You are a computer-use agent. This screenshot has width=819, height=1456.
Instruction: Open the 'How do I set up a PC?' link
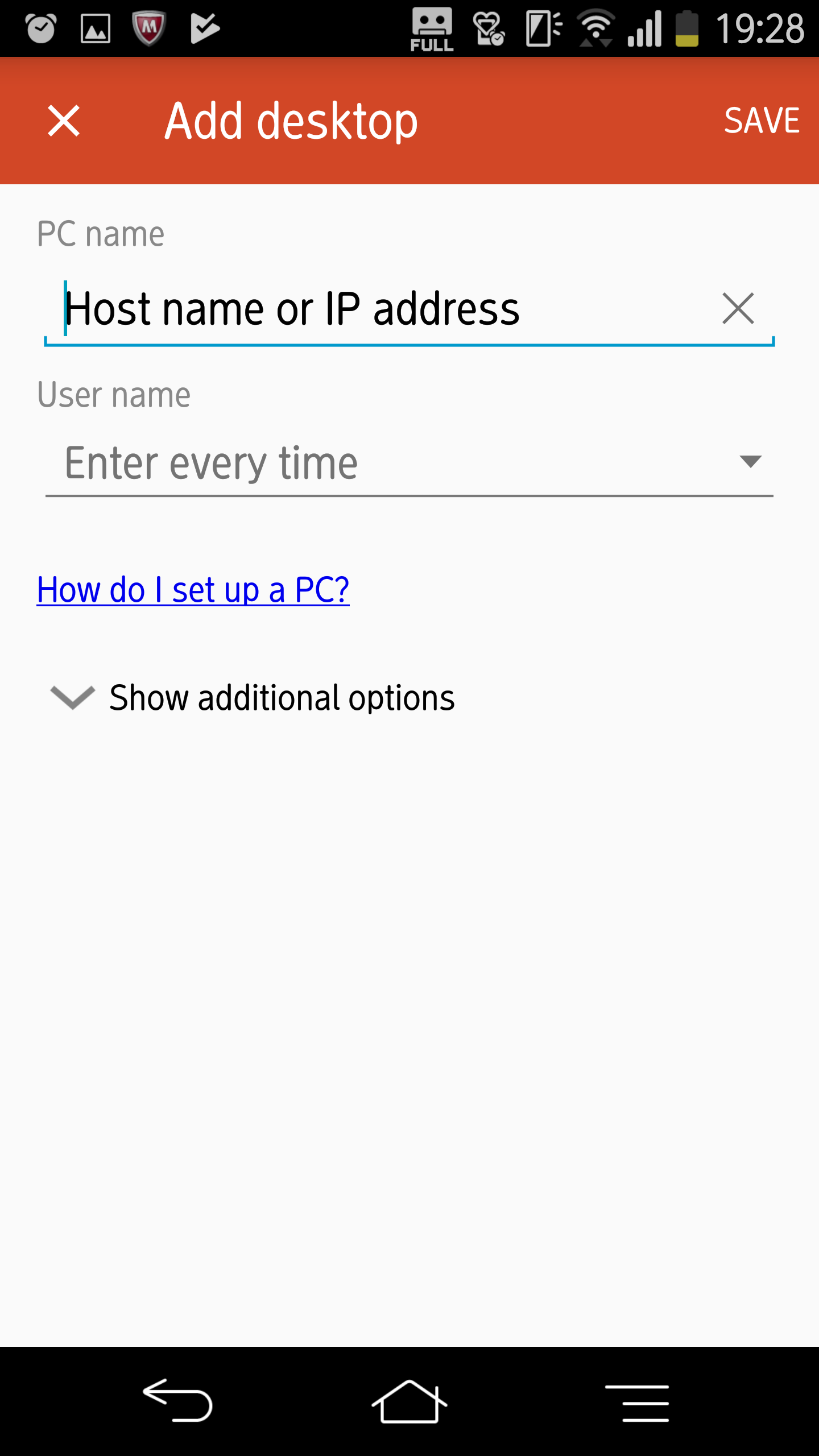[193, 590]
